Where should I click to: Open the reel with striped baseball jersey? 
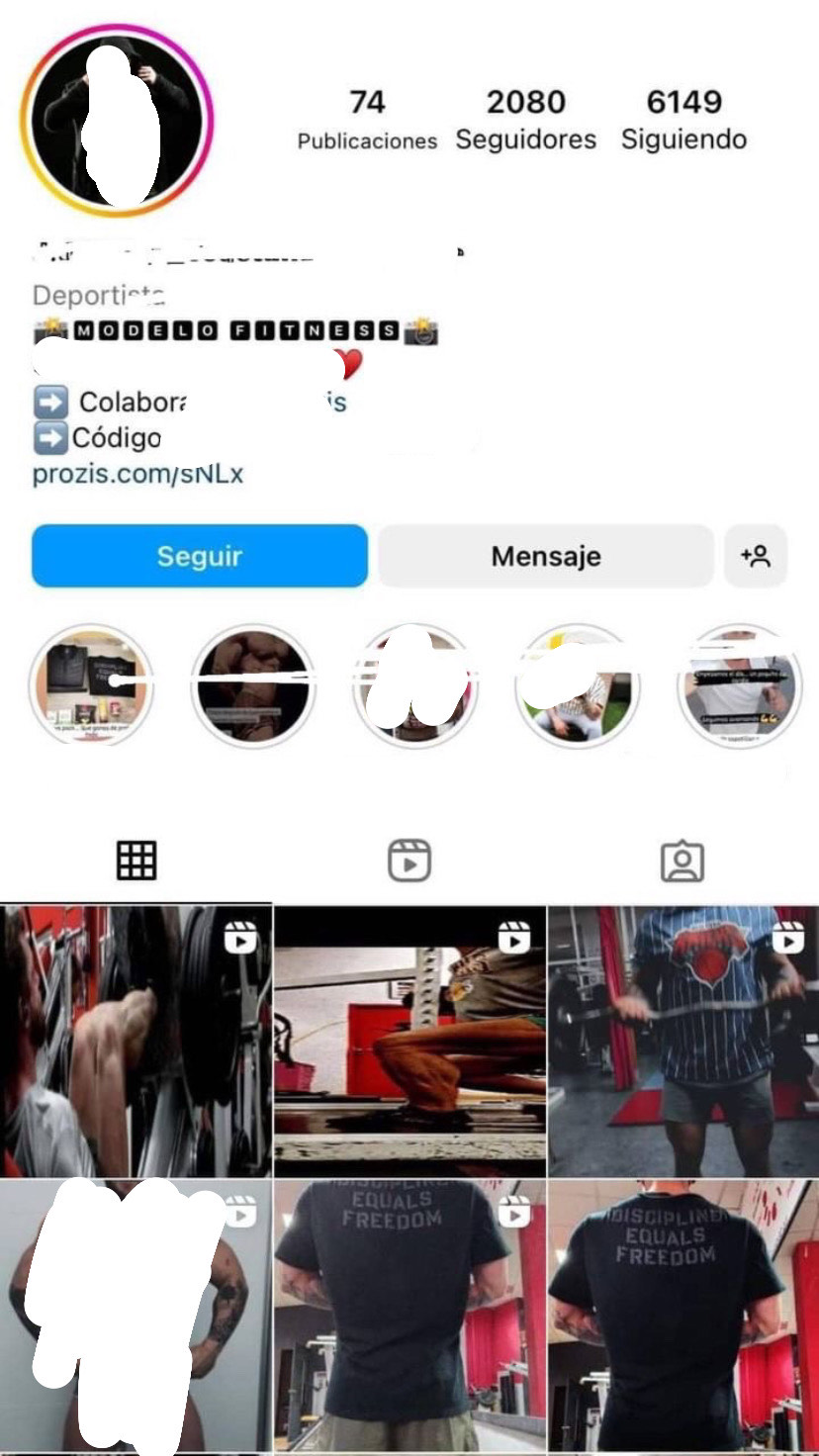click(x=683, y=1041)
